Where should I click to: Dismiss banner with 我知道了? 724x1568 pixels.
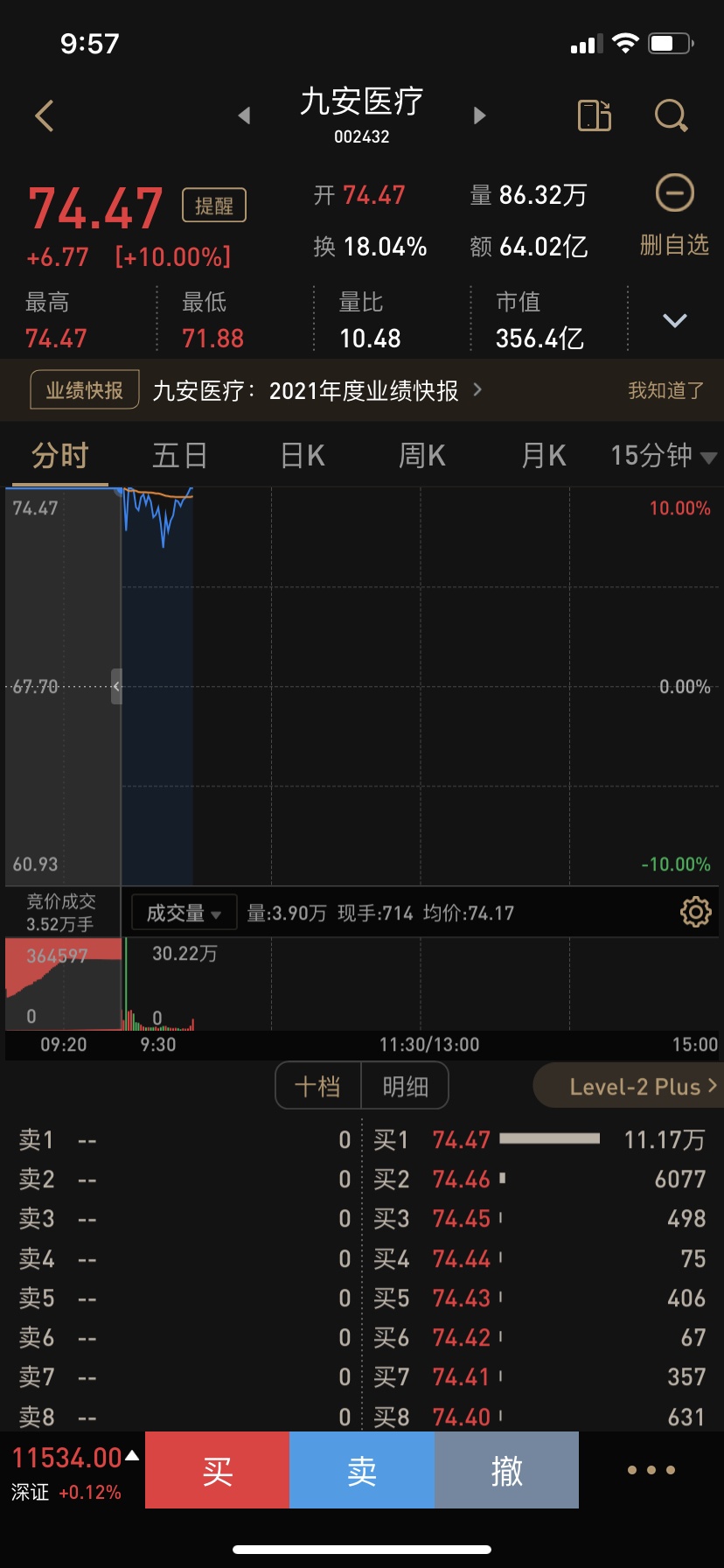point(666,390)
